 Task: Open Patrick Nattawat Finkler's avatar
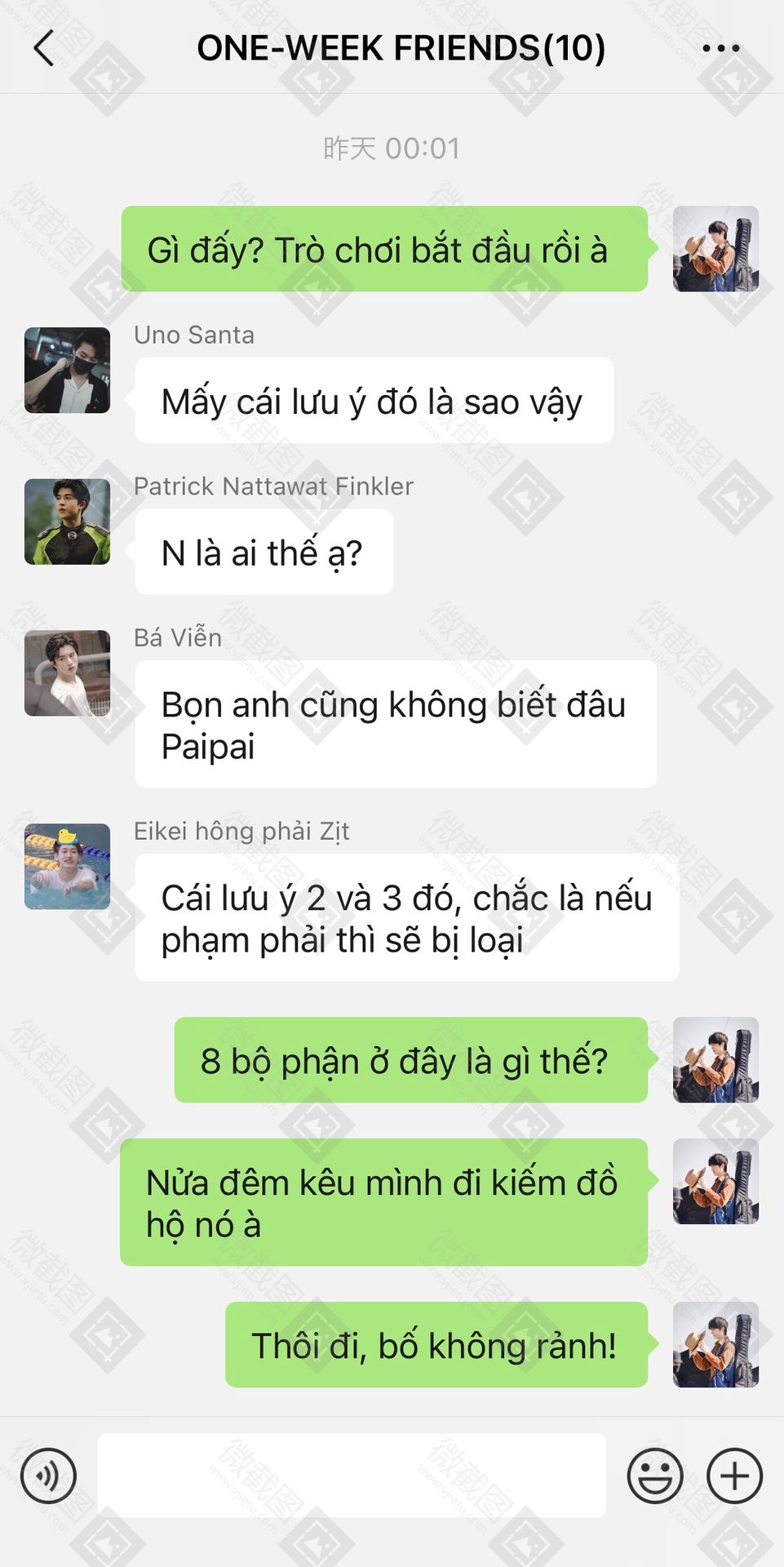point(67,522)
